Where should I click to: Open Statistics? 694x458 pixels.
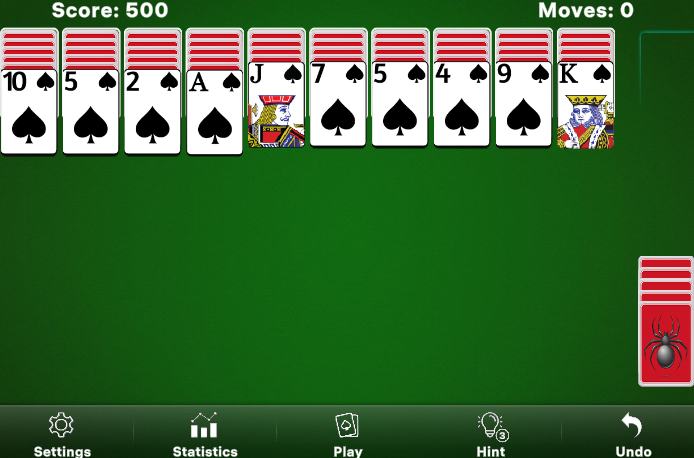tap(205, 434)
